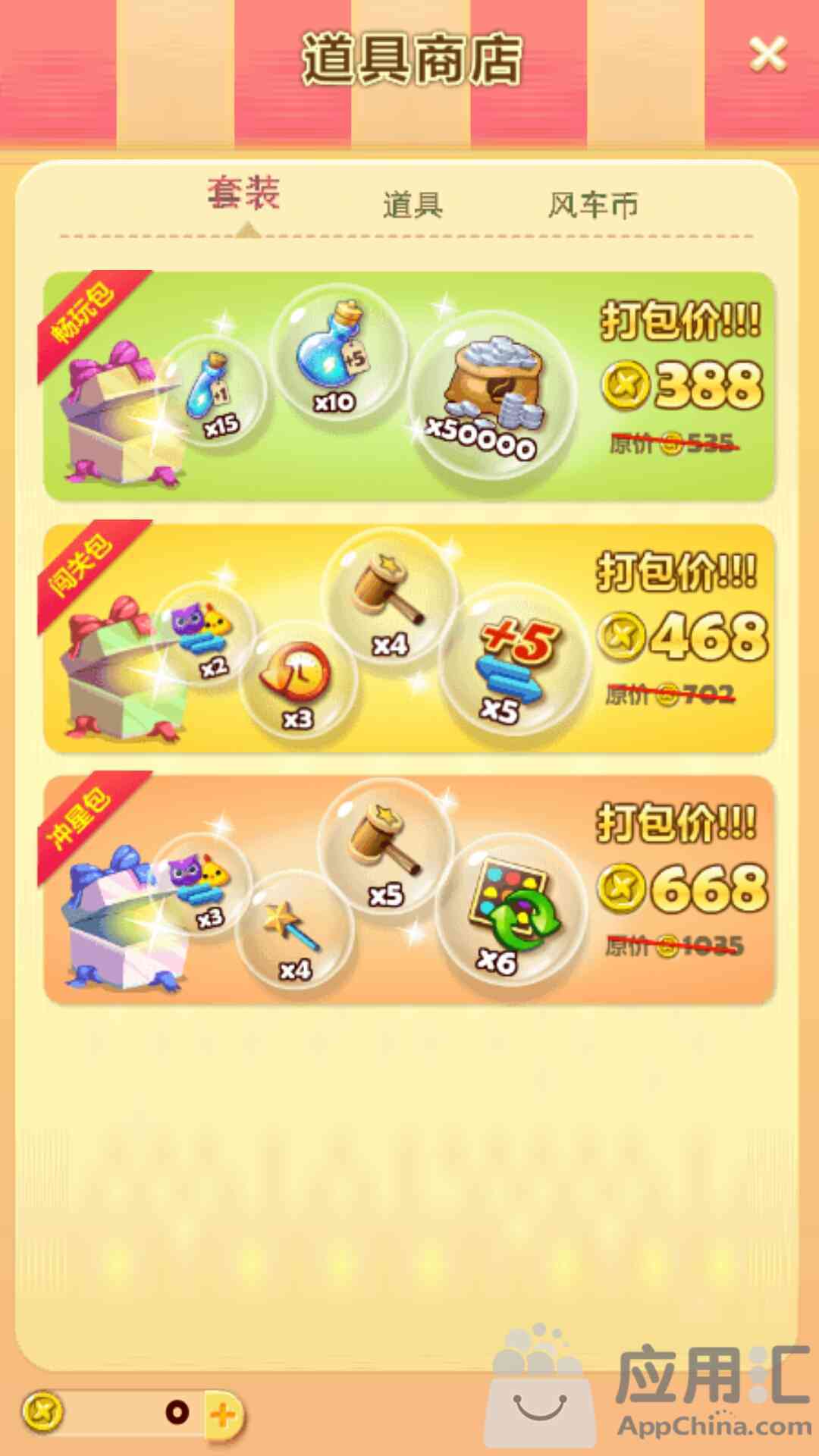Buy the 闯关包 bundle for 468 coins
819x1456 pixels.
[x=682, y=635]
